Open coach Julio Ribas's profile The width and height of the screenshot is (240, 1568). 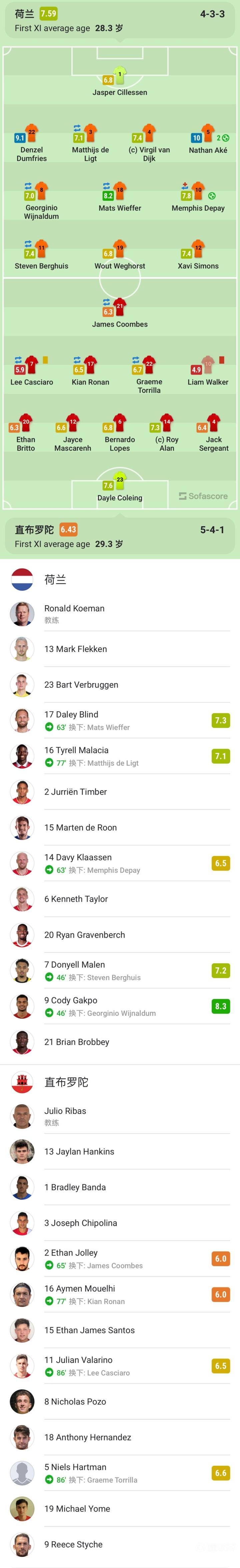click(120, 1116)
